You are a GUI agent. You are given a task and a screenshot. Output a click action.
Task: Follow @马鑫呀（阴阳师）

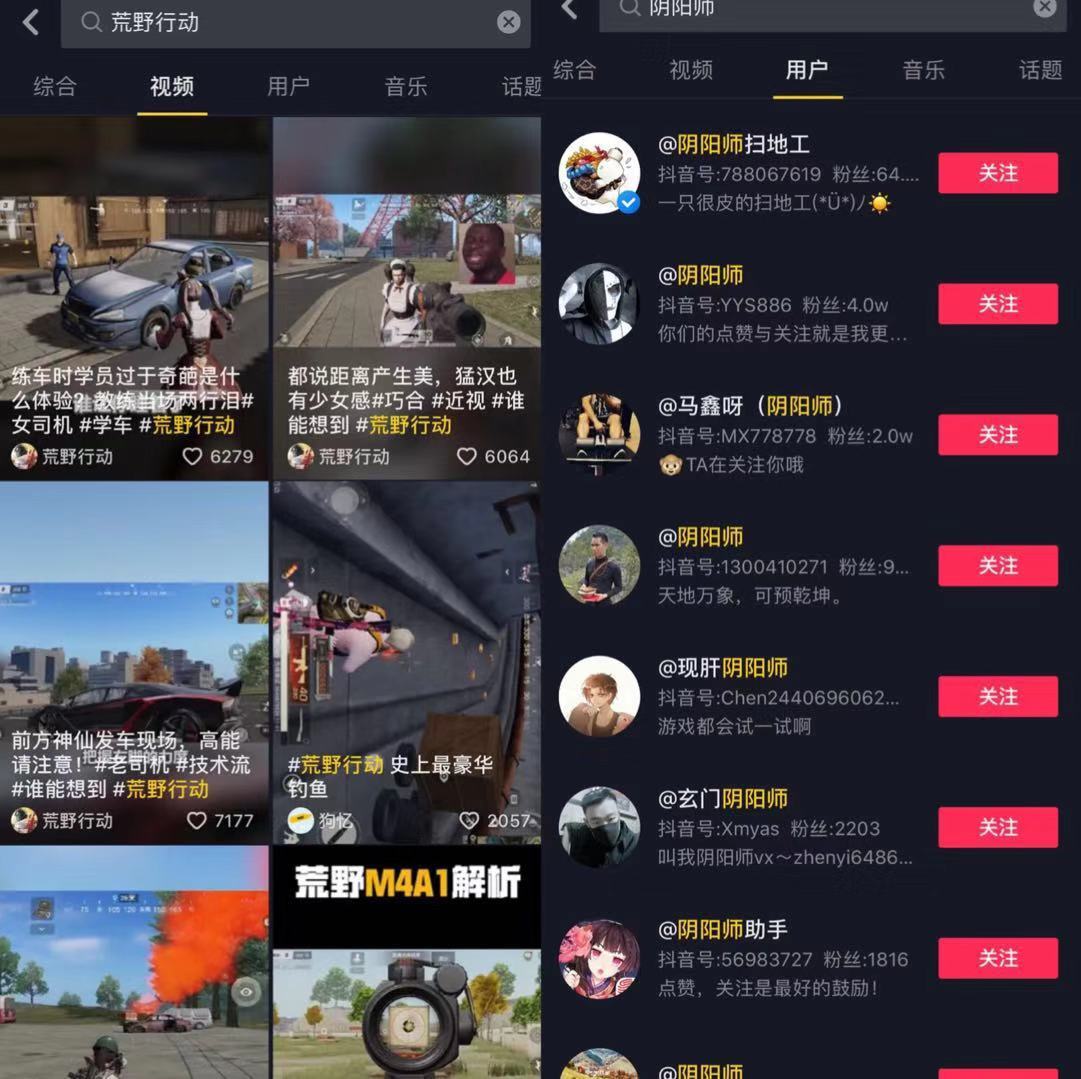click(997, 435)
